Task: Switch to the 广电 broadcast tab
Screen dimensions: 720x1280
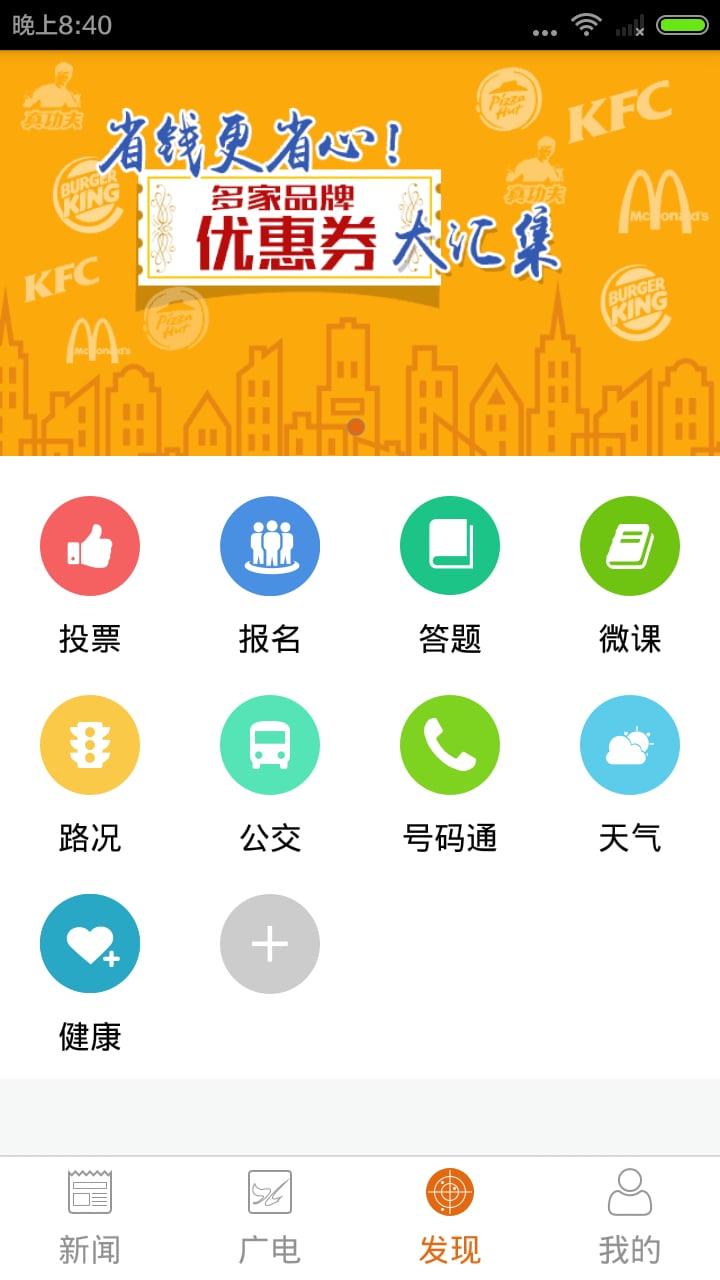Action: [270, 1215]
